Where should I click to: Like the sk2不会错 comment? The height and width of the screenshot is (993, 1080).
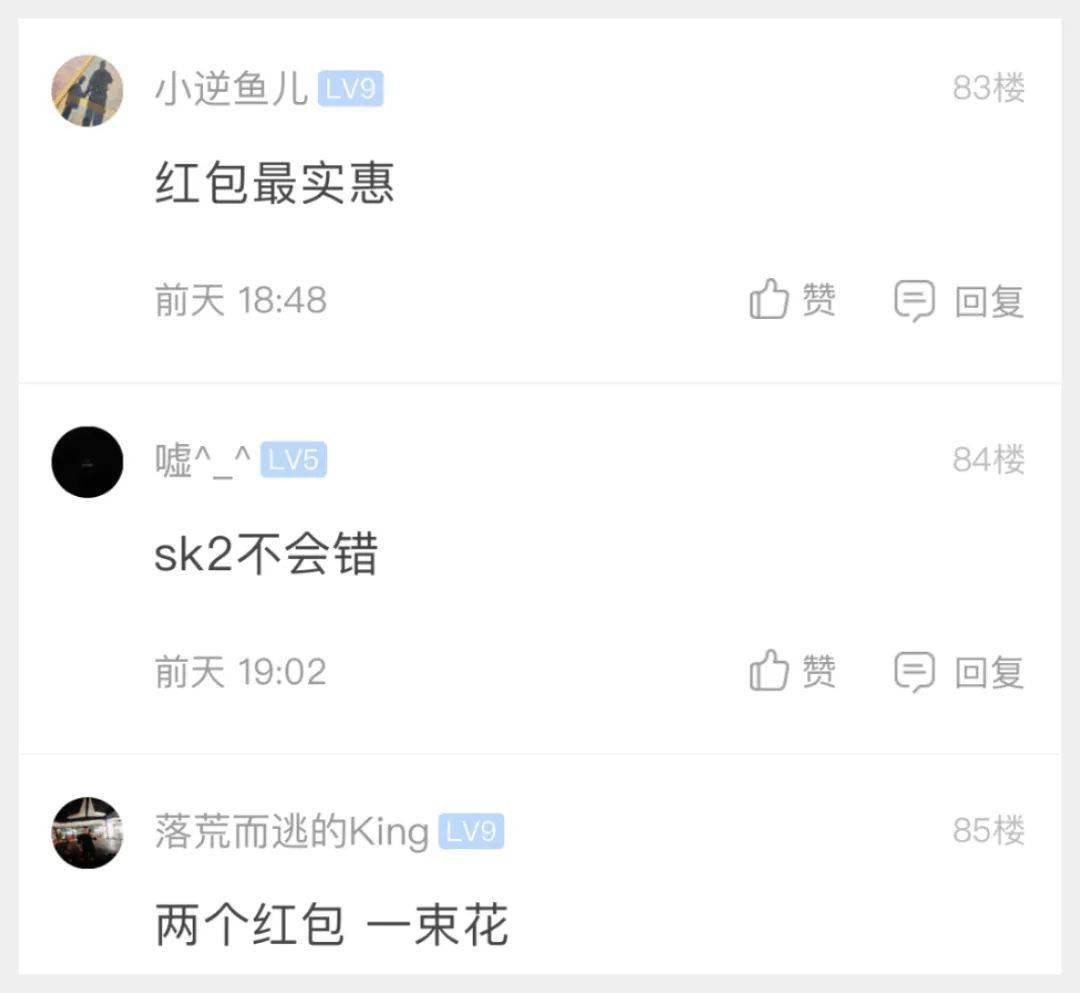[x=792, y=671]
